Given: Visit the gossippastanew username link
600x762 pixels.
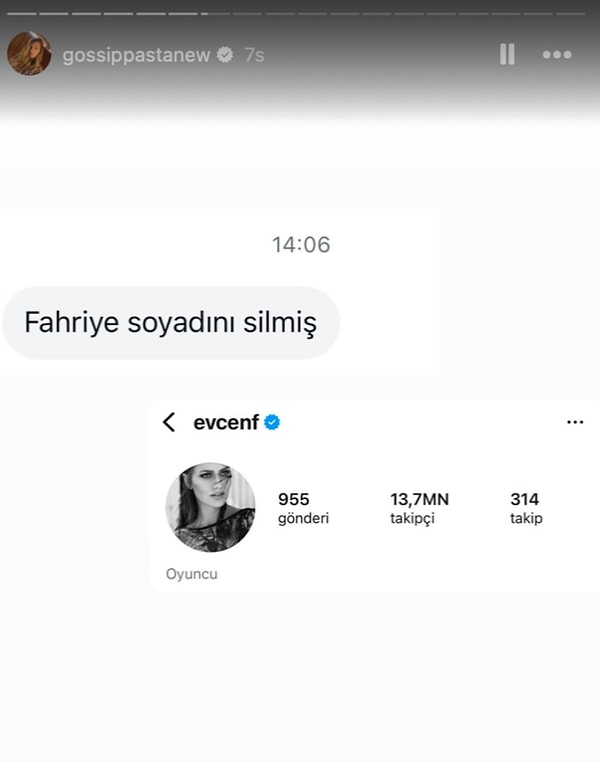Looking at the screenshot, I should [136, 56].
